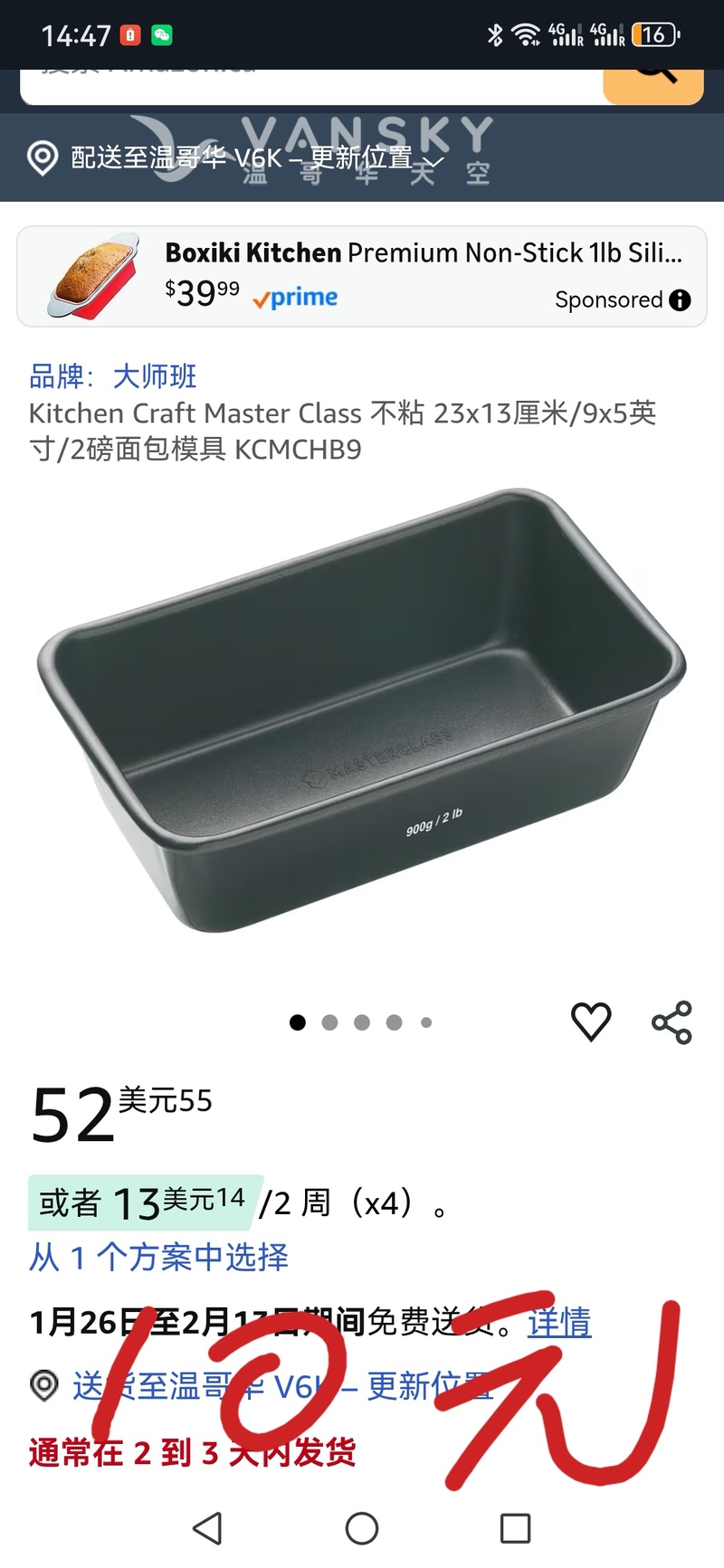
Task: Open 从 1 个方案中选择 payment plans
Action: [x=159, y=1257]
